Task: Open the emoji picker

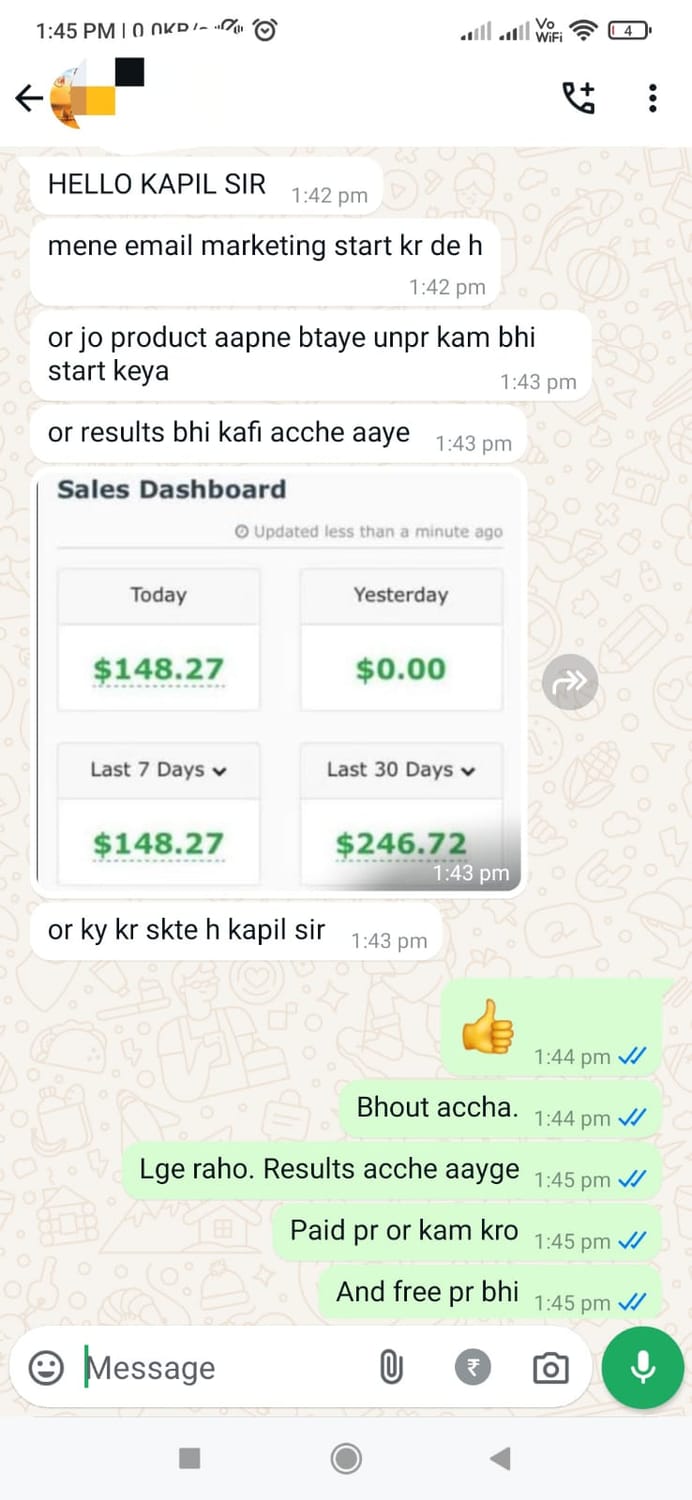Action: click(x=46, y=1367)
